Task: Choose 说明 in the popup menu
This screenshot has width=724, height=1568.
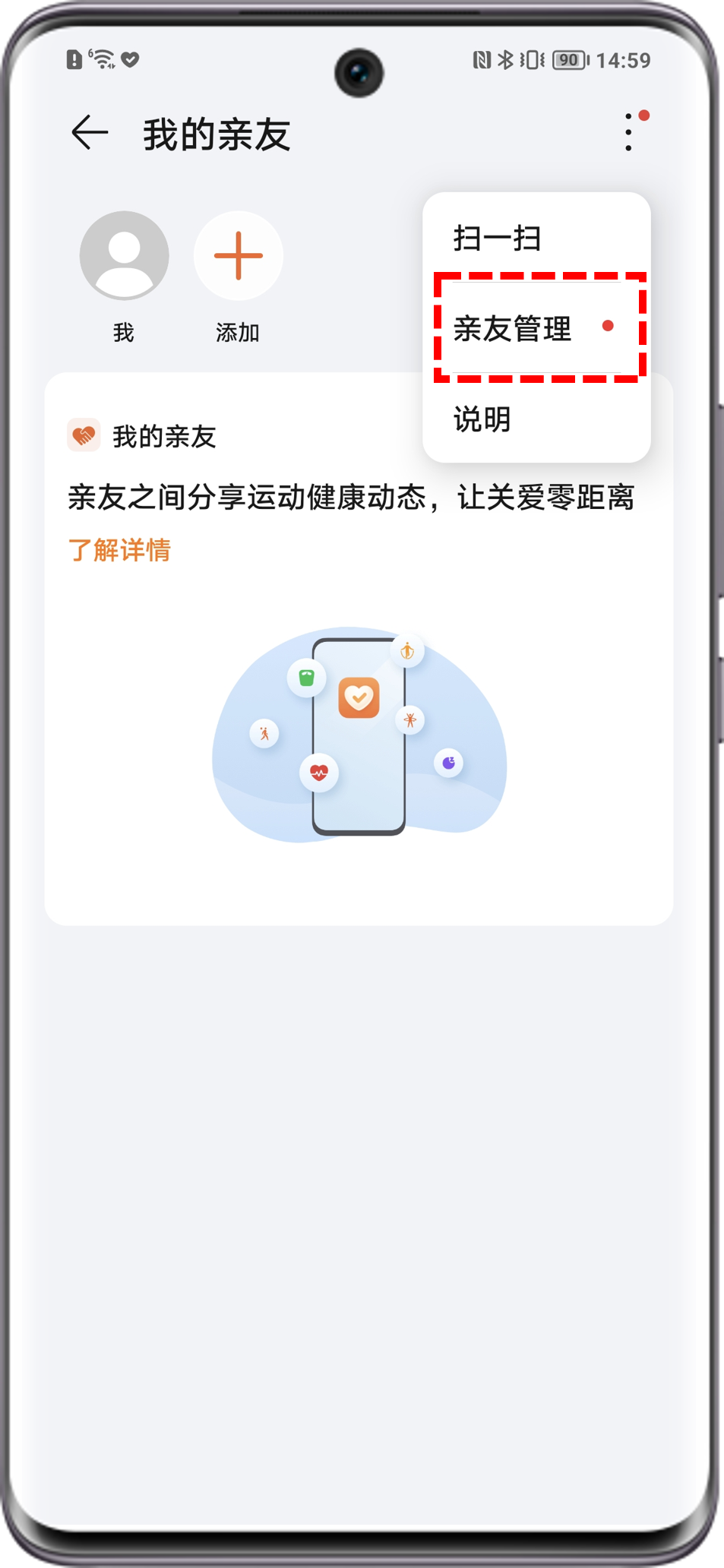Action: [x=482, y=419]
